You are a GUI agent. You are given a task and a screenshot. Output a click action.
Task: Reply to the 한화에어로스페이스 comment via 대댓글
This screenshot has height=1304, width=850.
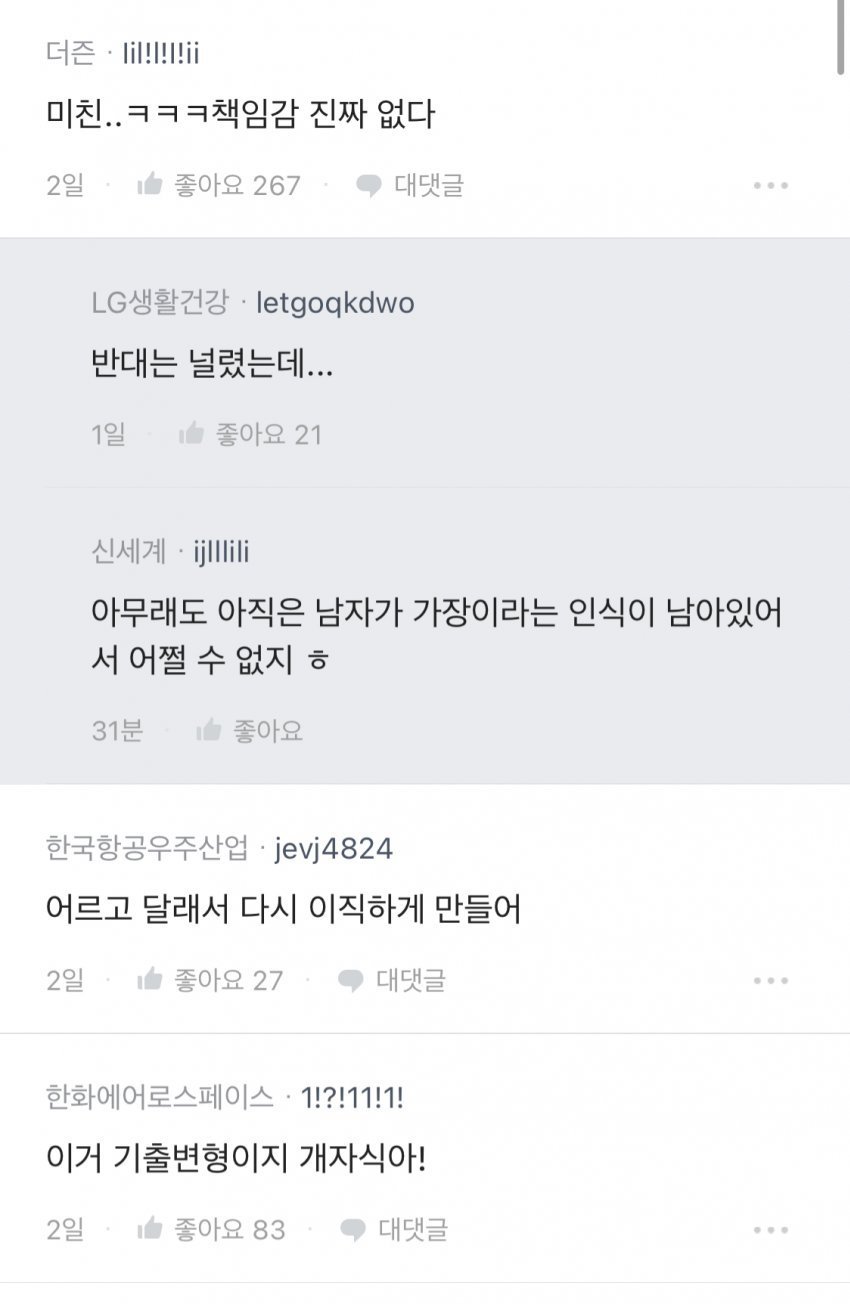[x=394, y=1229]
